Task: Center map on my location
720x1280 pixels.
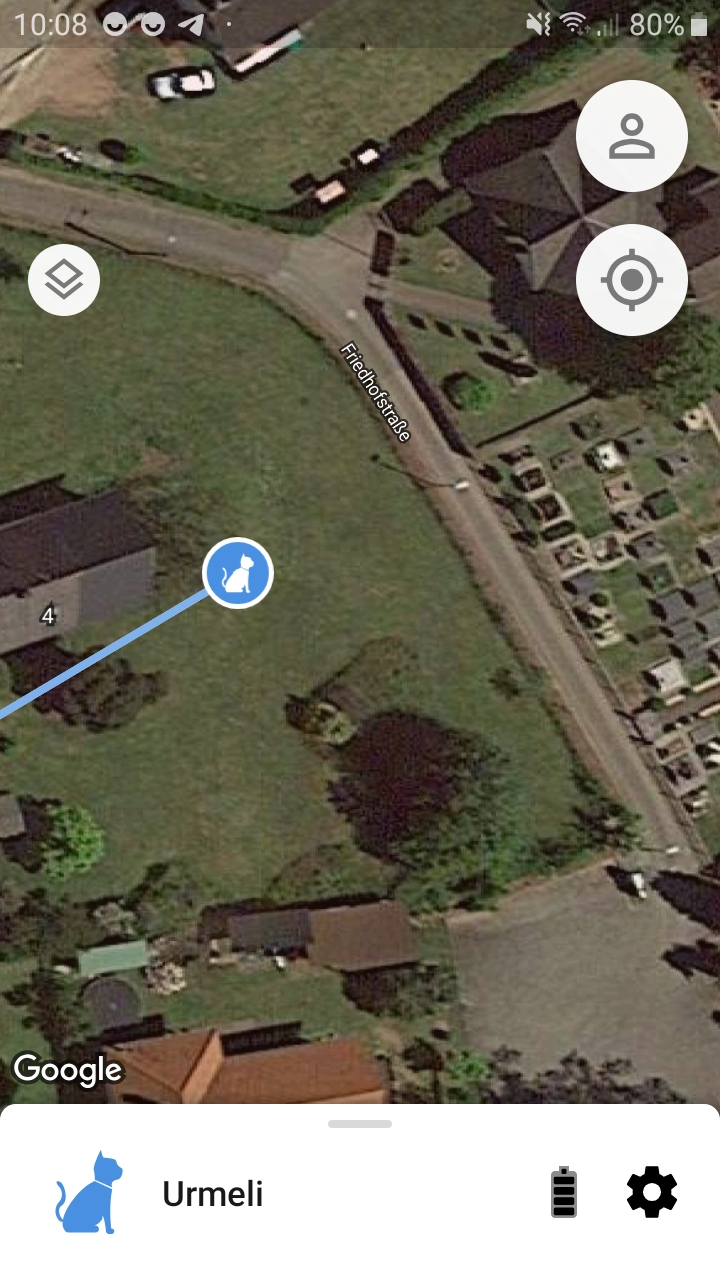Action: point(632,280)
